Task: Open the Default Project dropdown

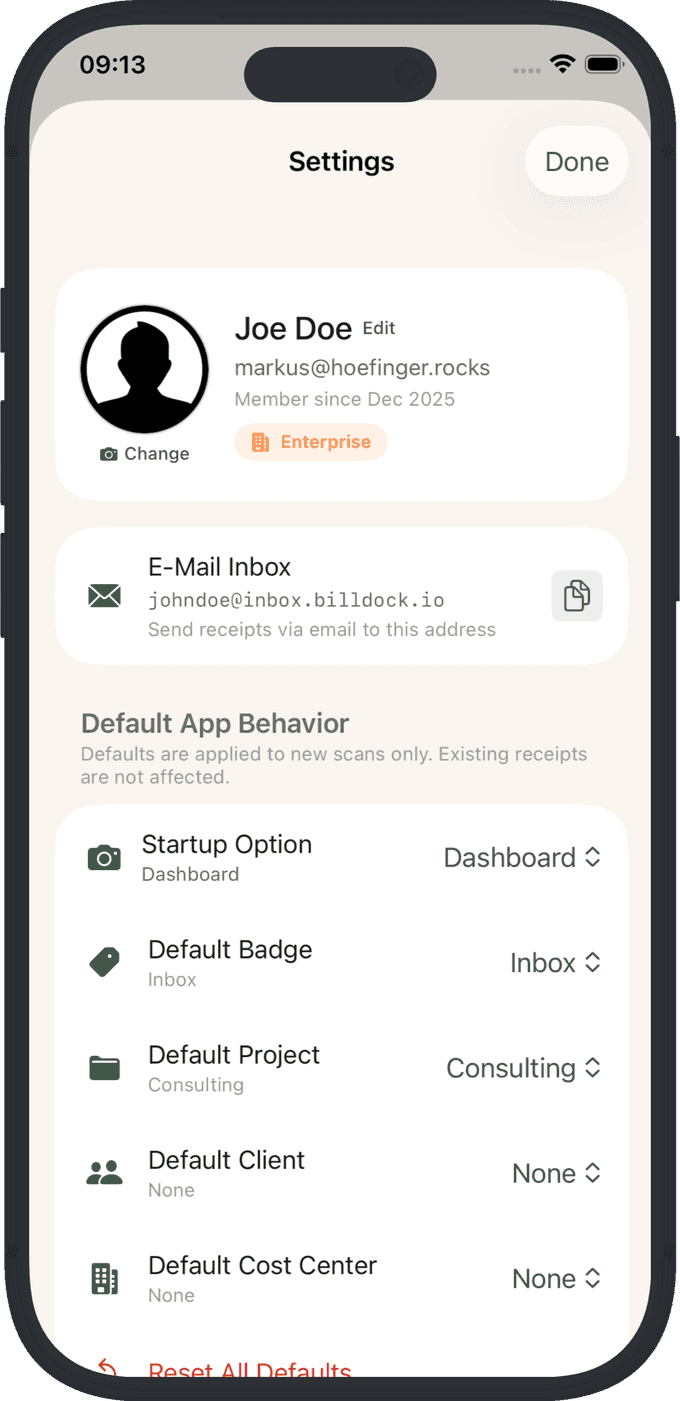Action: click(x=523, y=1068)
